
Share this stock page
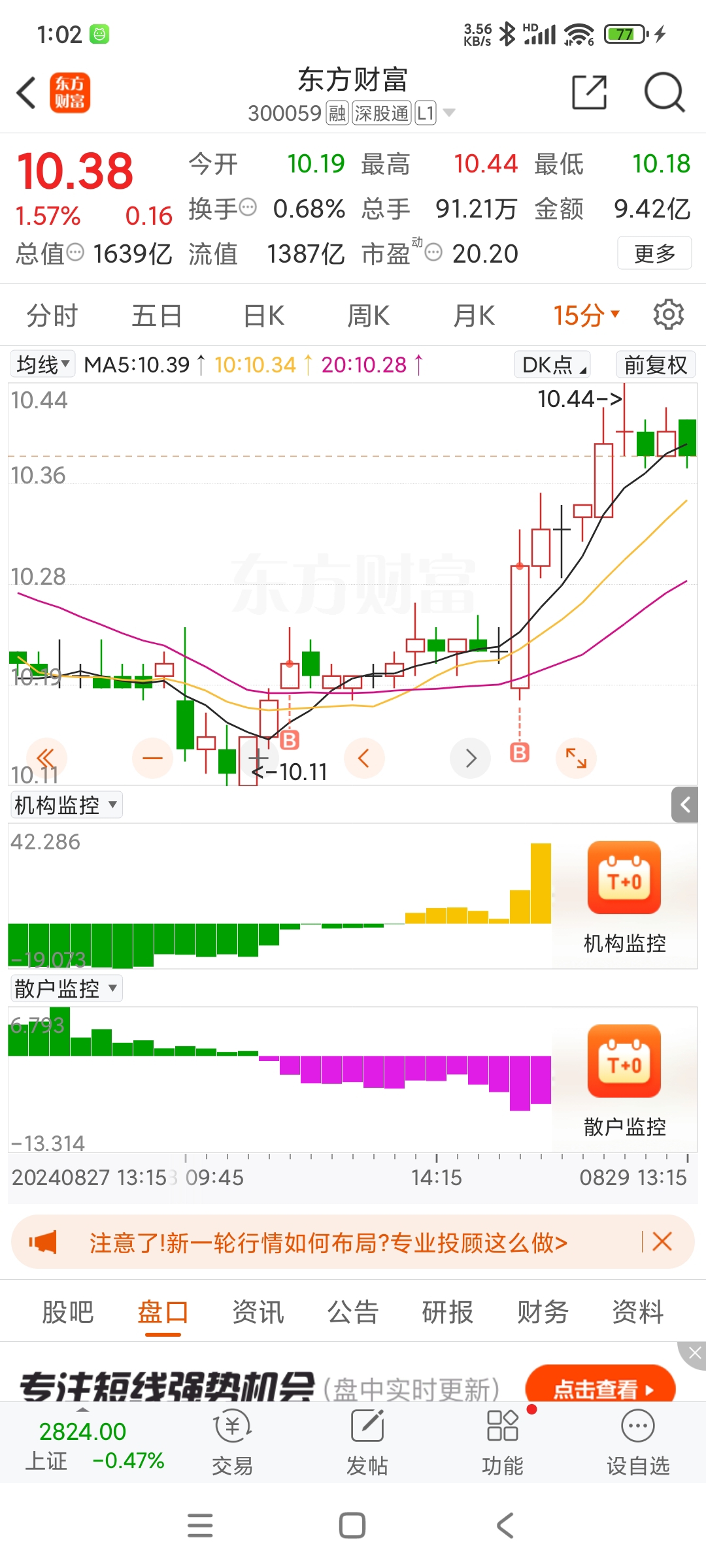pos(589,93)
